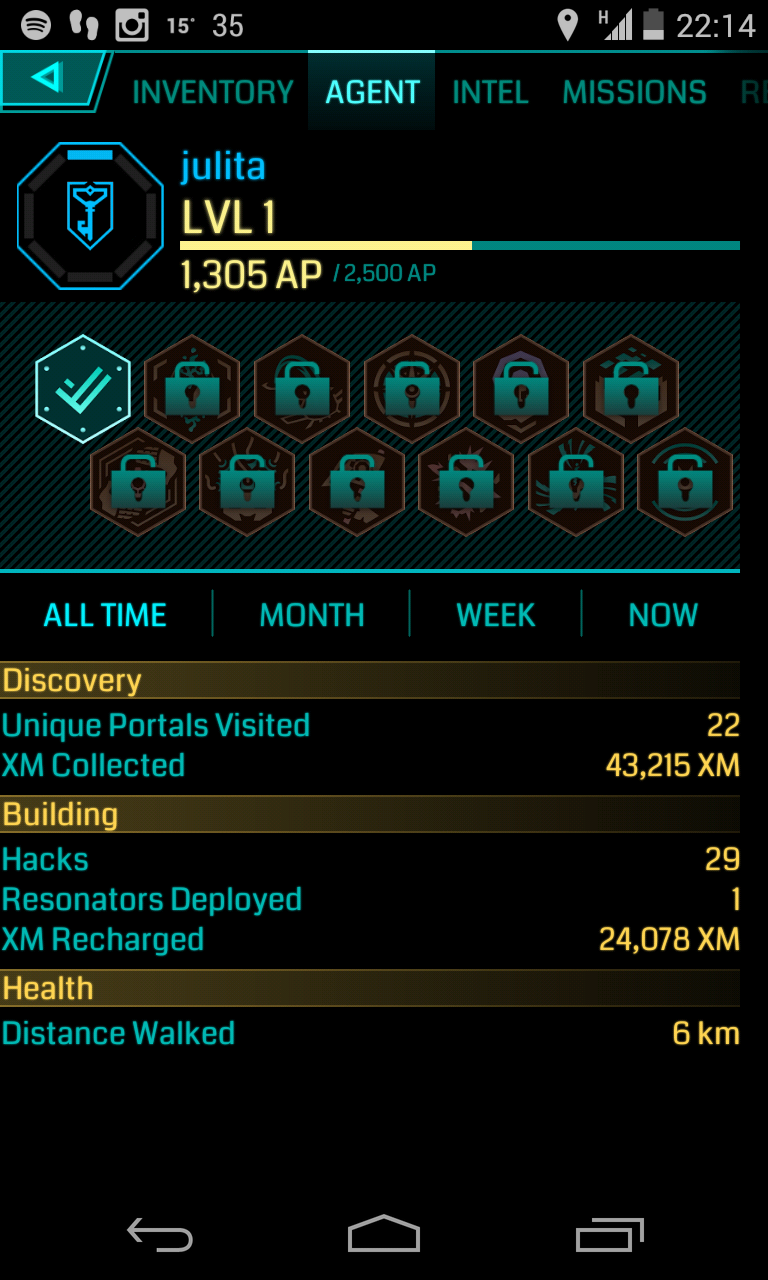Open the unlocked double-checkmark badge
768x1280 pixels.
tap(83, 389)
